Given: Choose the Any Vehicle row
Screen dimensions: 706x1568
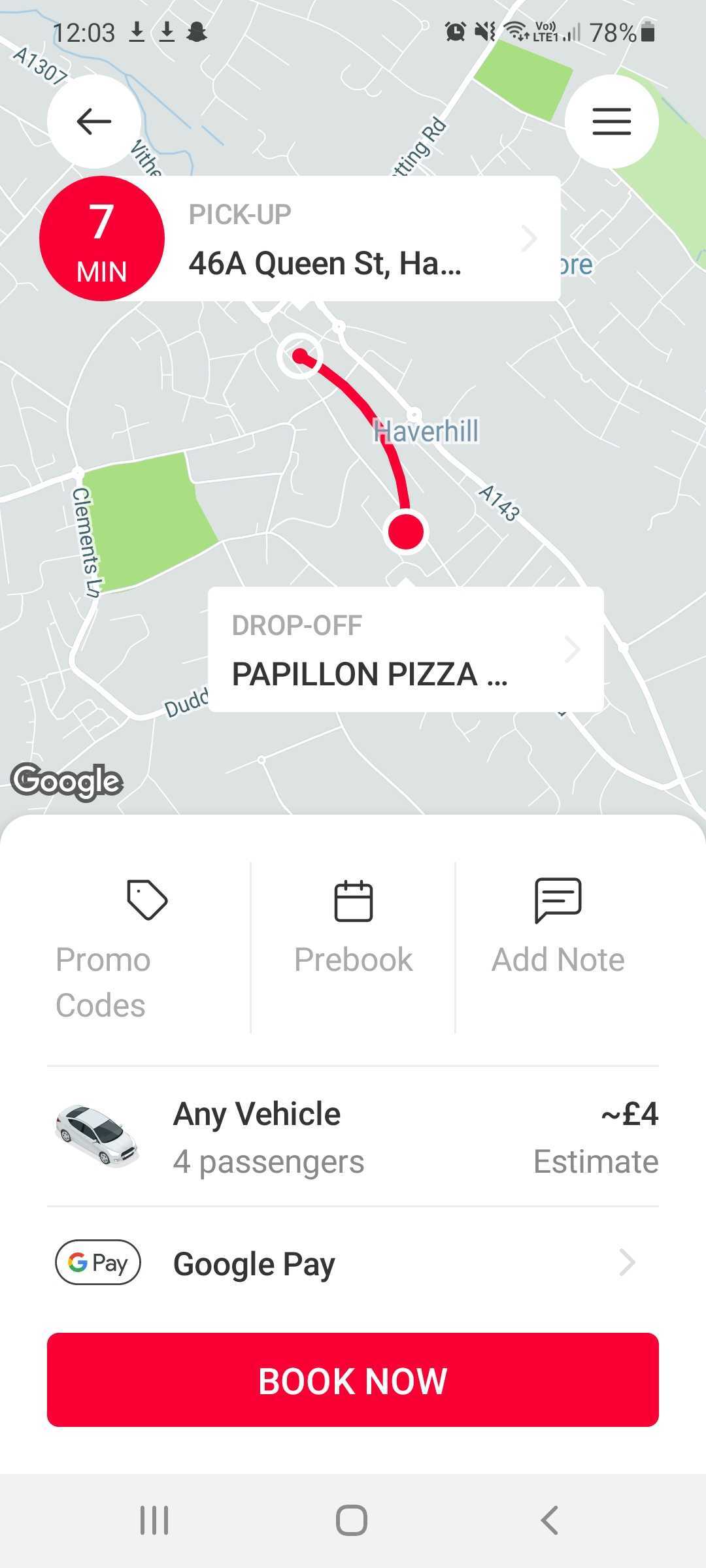Looking at the screenshot, I should [x=353, y=1137].
